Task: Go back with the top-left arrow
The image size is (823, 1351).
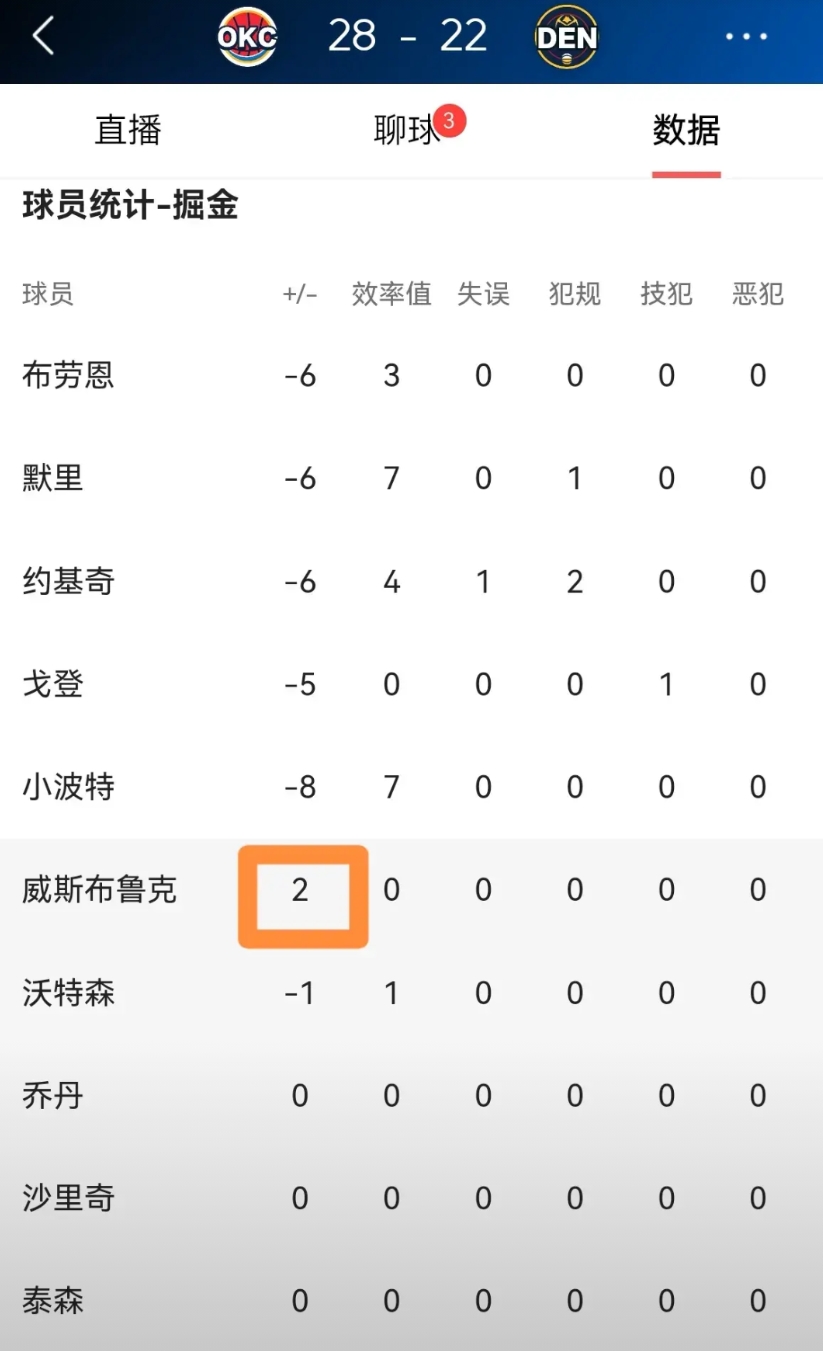Action: pyautogui.click(x=43, y=37)
